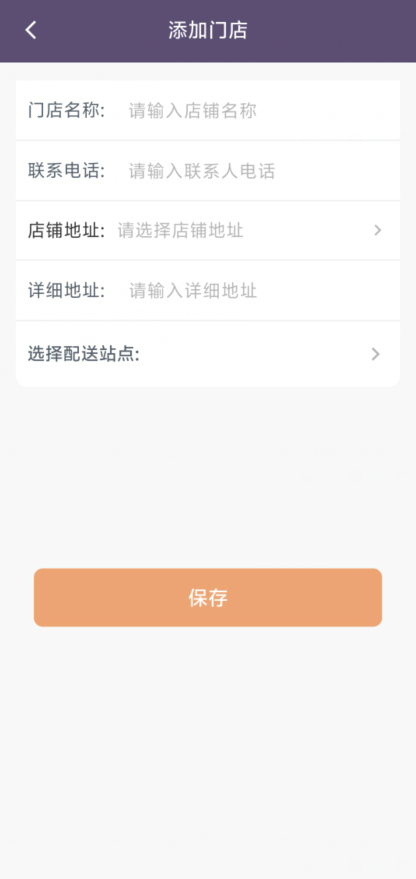Focus the 门店名称 input field

pyautogui.click(x=258, y=110)
